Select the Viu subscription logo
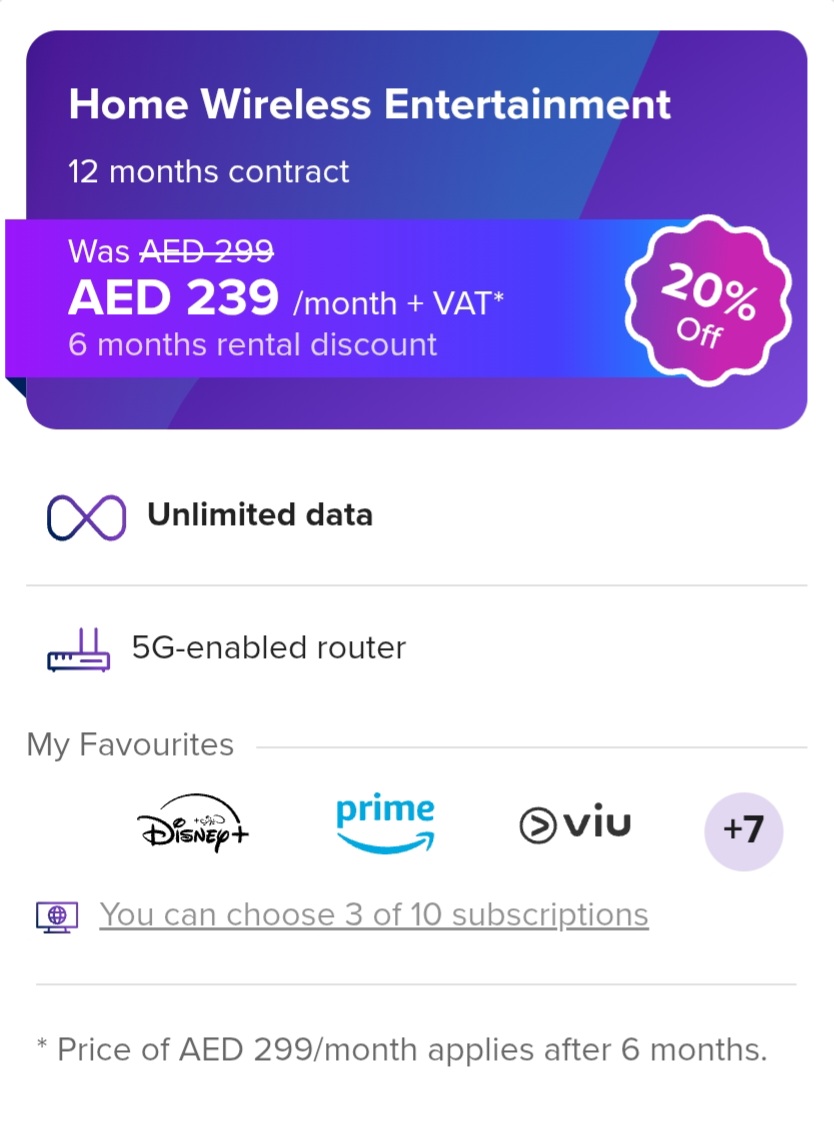Viewport: 834px width, 1121px height. click(x=574, y=822)
